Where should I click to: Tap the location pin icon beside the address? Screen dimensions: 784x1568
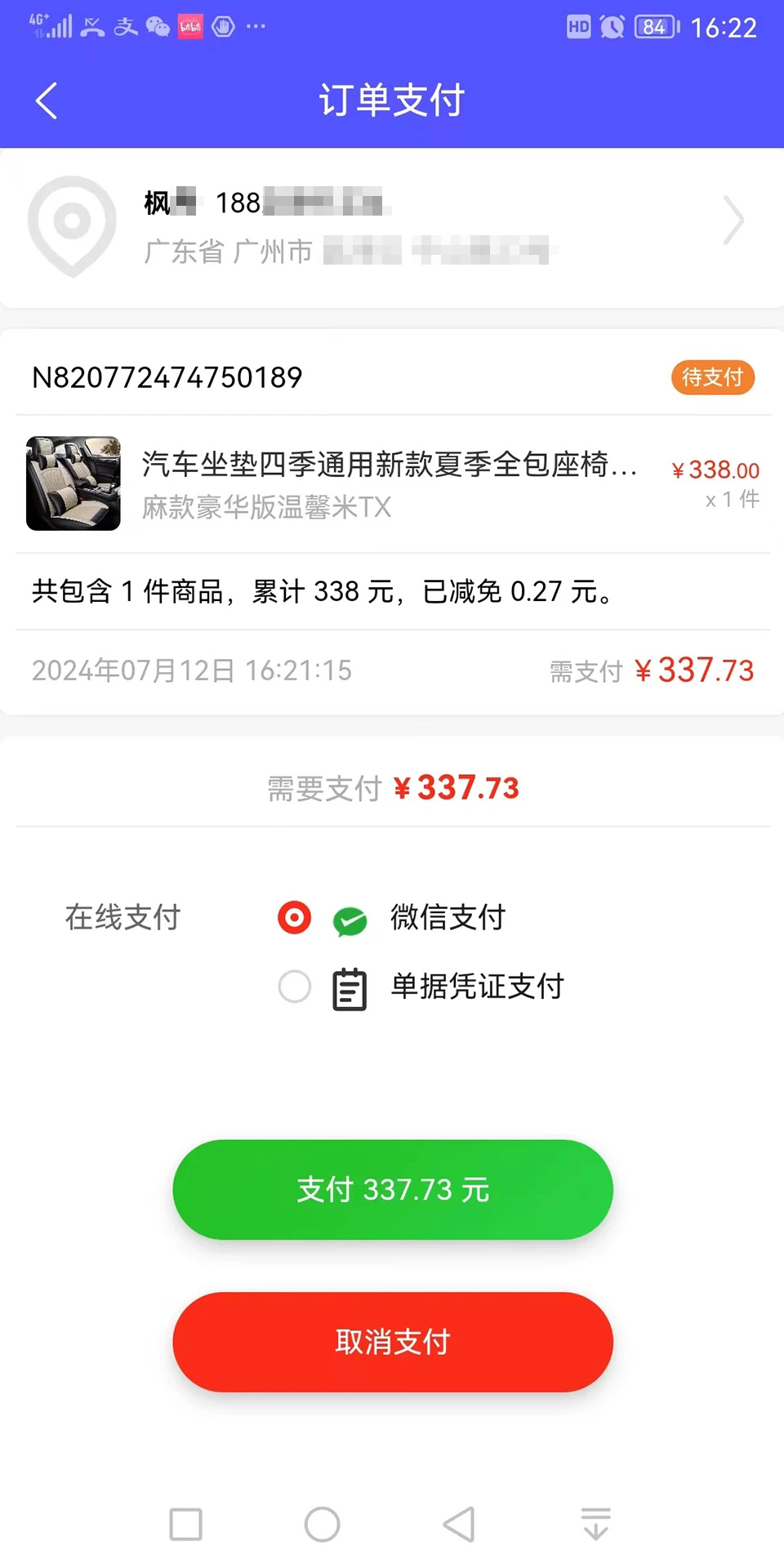coord(73,226)
